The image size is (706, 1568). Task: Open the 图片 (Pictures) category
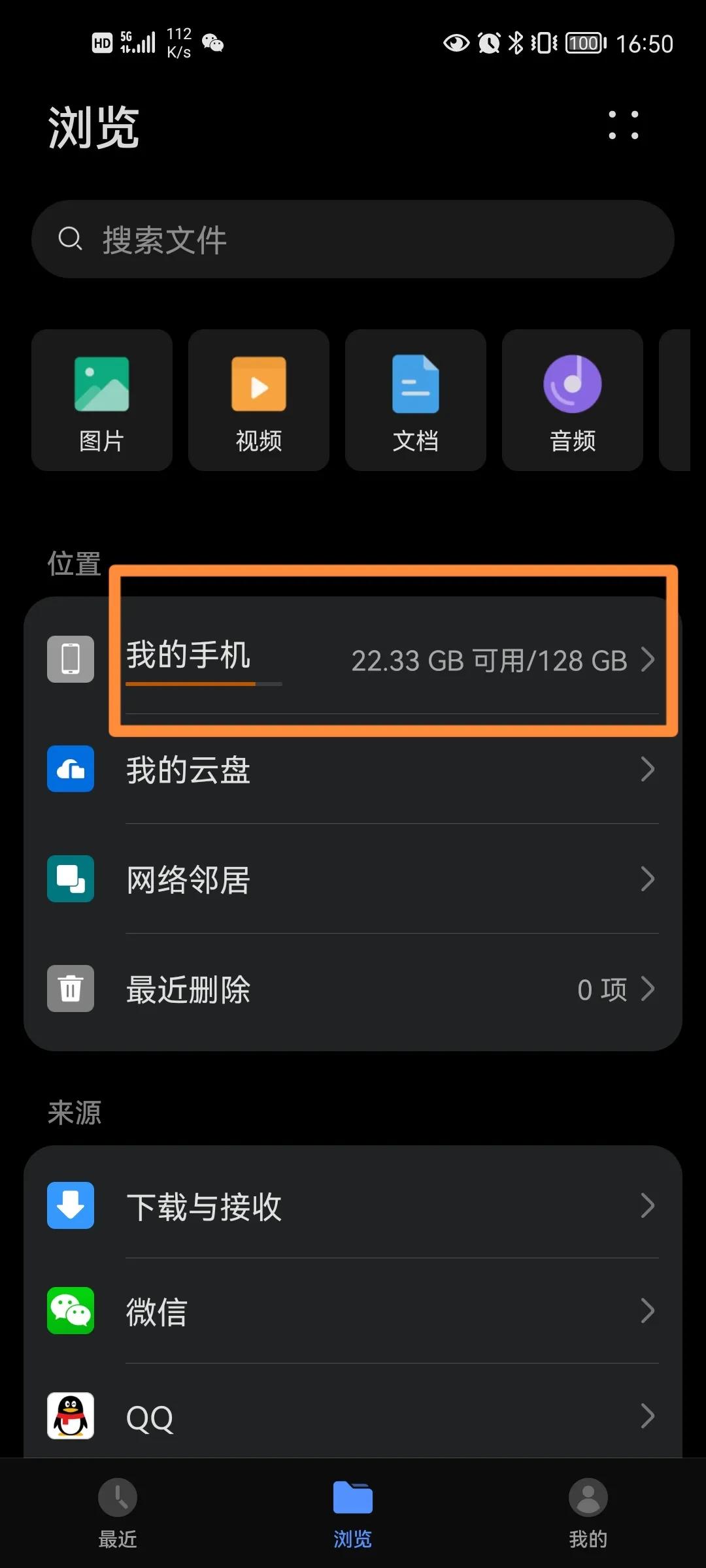point(101,400)
